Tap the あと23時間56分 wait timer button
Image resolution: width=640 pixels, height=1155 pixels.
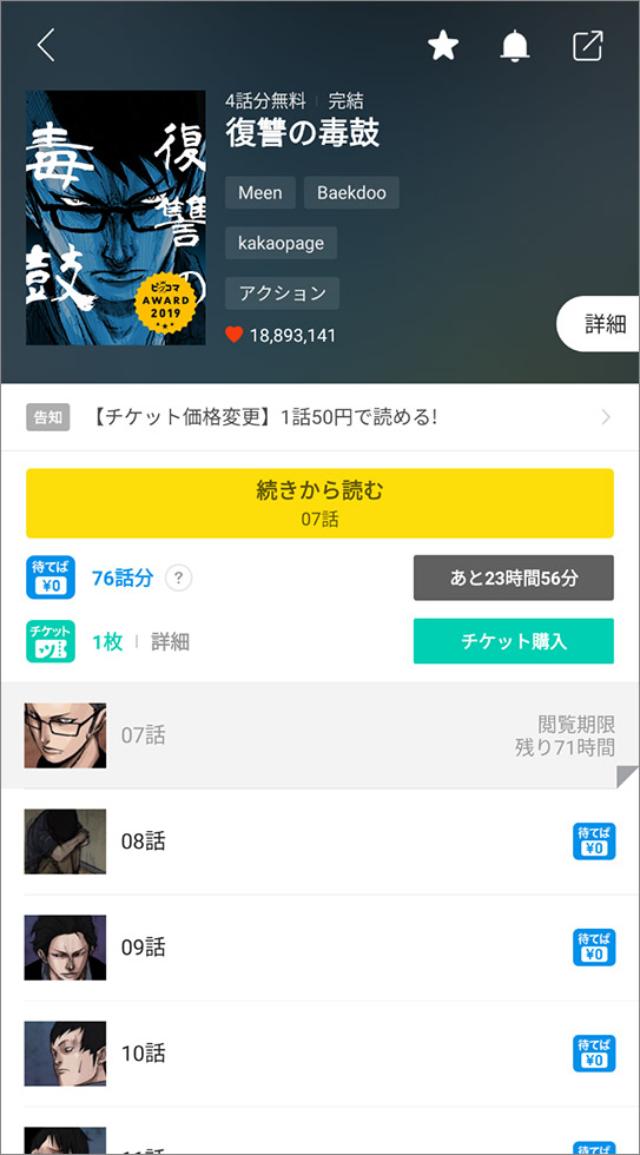click(x=513, y=578)
